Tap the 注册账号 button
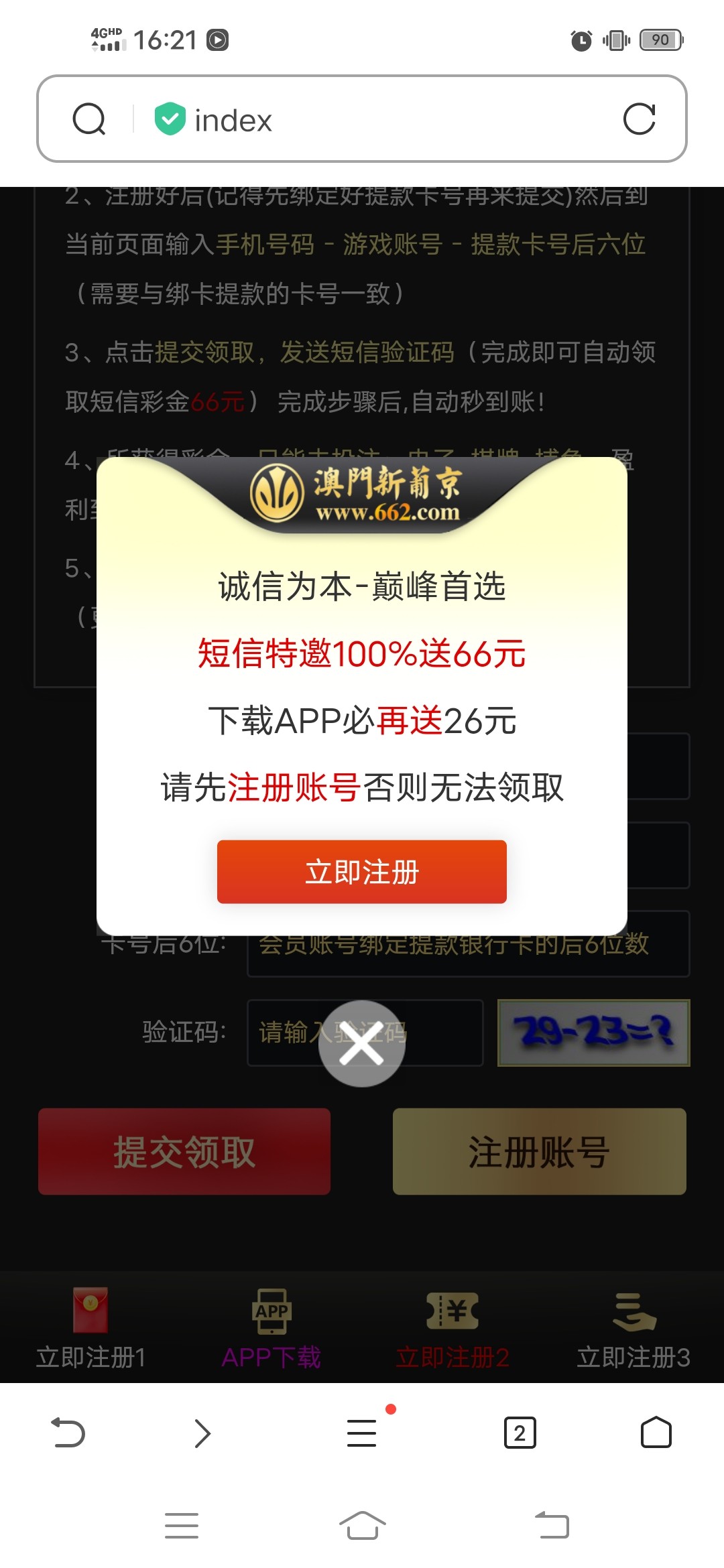Screen dimensions: 724x1568 (539, 1151)
